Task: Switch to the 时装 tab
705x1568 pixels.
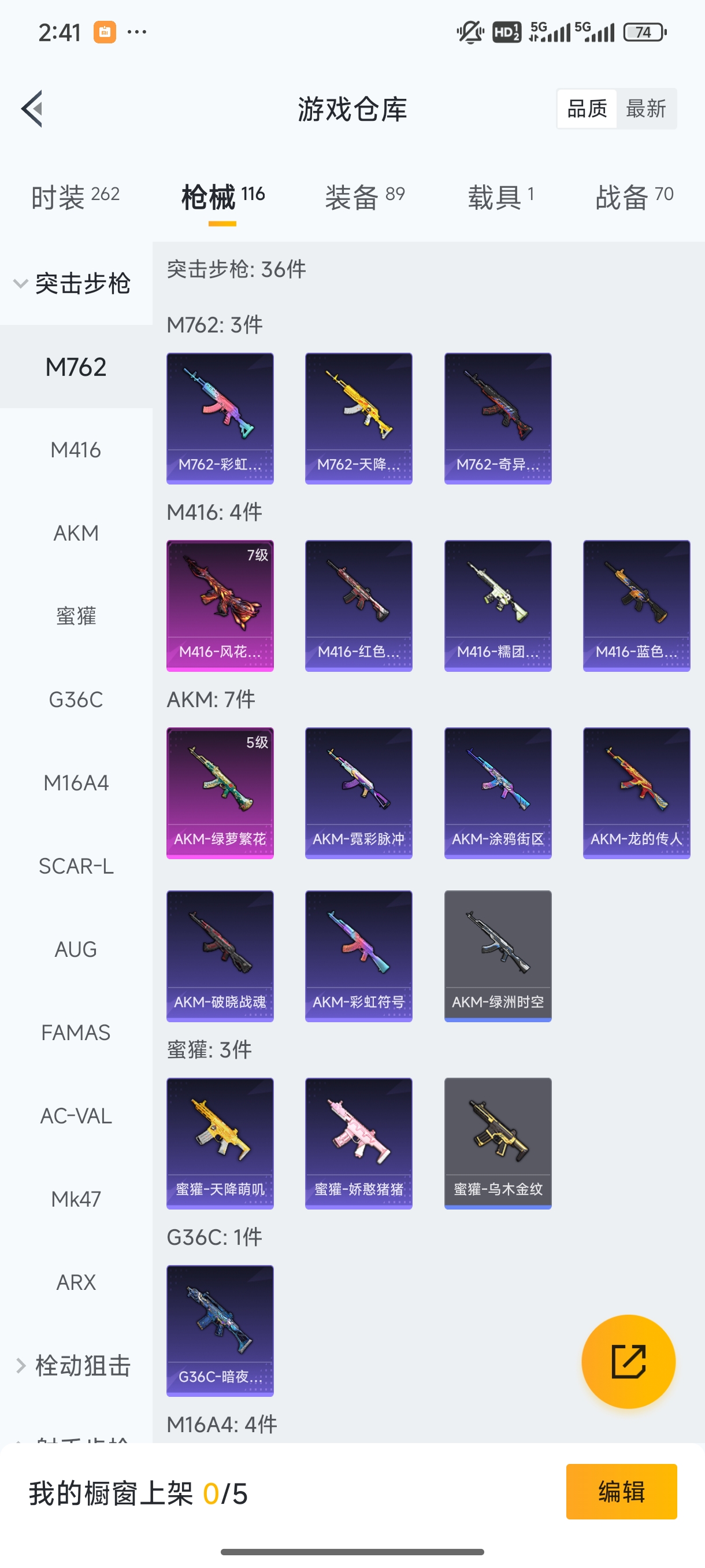Action: point(75,197)
